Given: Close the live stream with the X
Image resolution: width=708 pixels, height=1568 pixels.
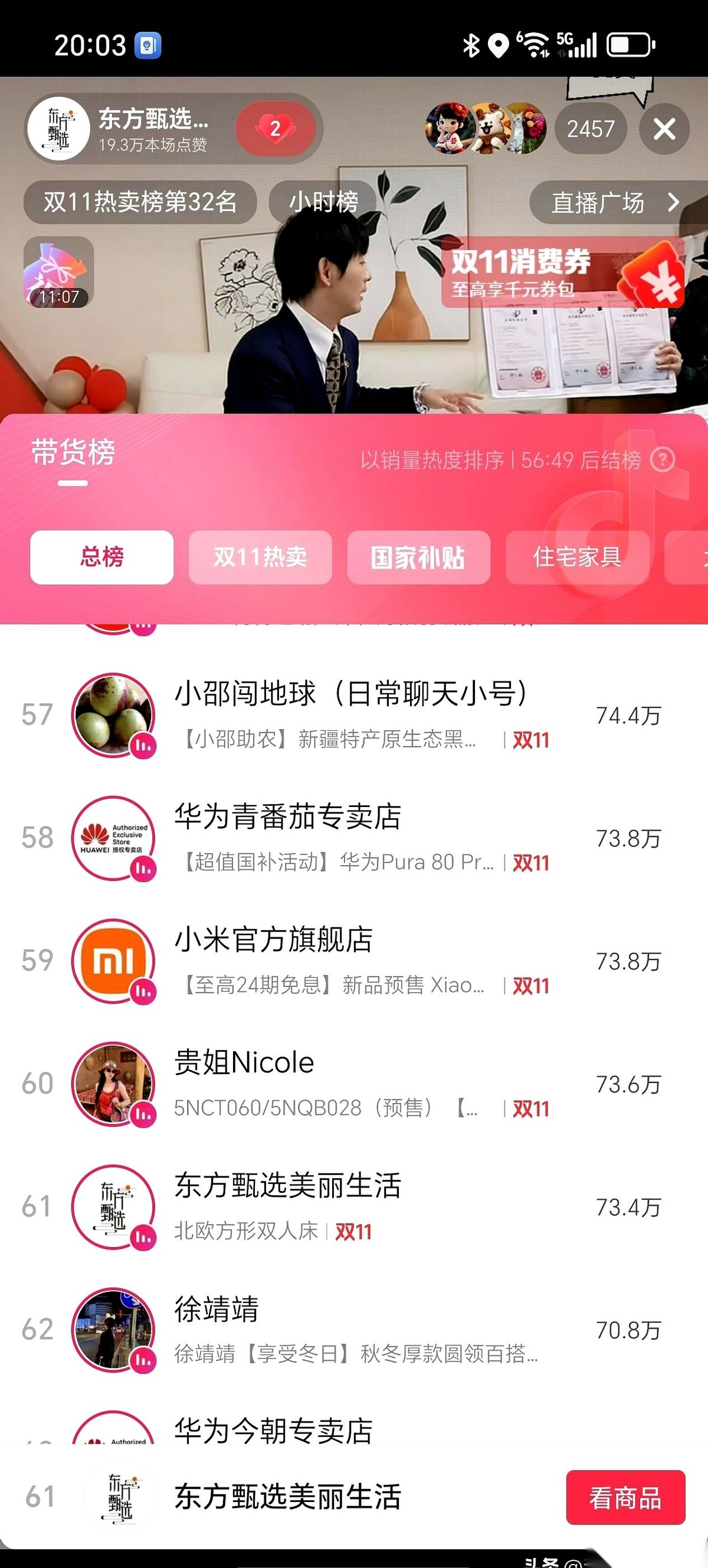Looking at the screenshot, I should pyautogui.click(x=664, y=129).
